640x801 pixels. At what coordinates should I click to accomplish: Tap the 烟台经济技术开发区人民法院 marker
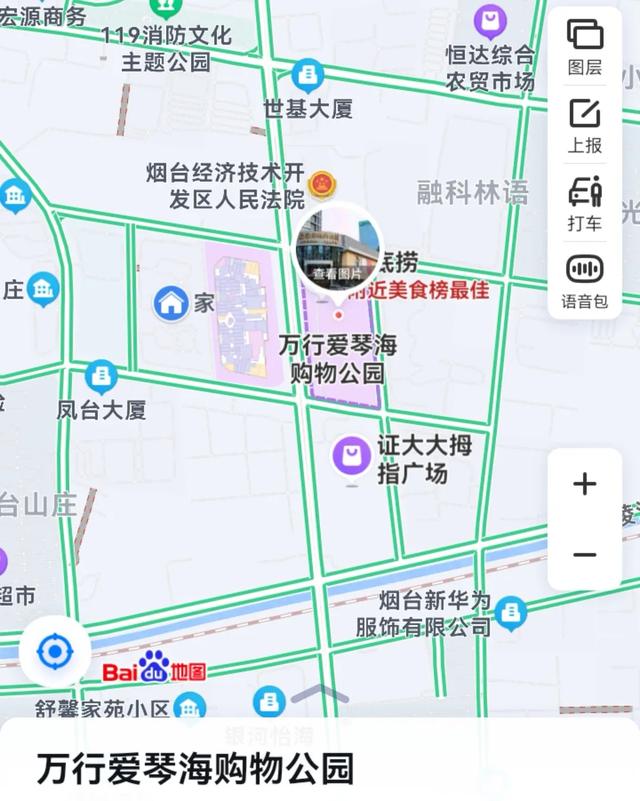(321, 184)
